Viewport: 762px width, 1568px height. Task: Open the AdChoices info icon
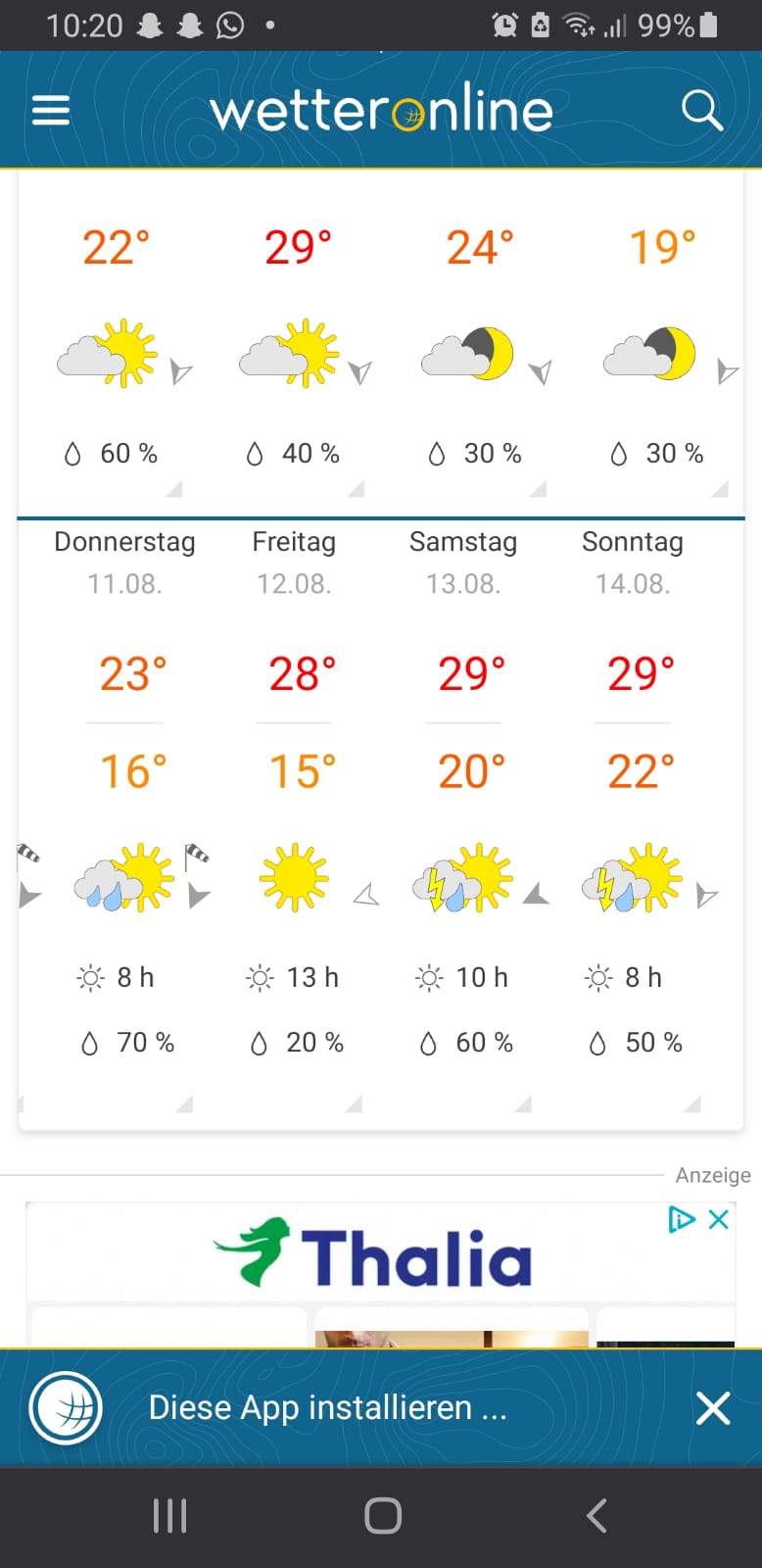click(682, 1220)
